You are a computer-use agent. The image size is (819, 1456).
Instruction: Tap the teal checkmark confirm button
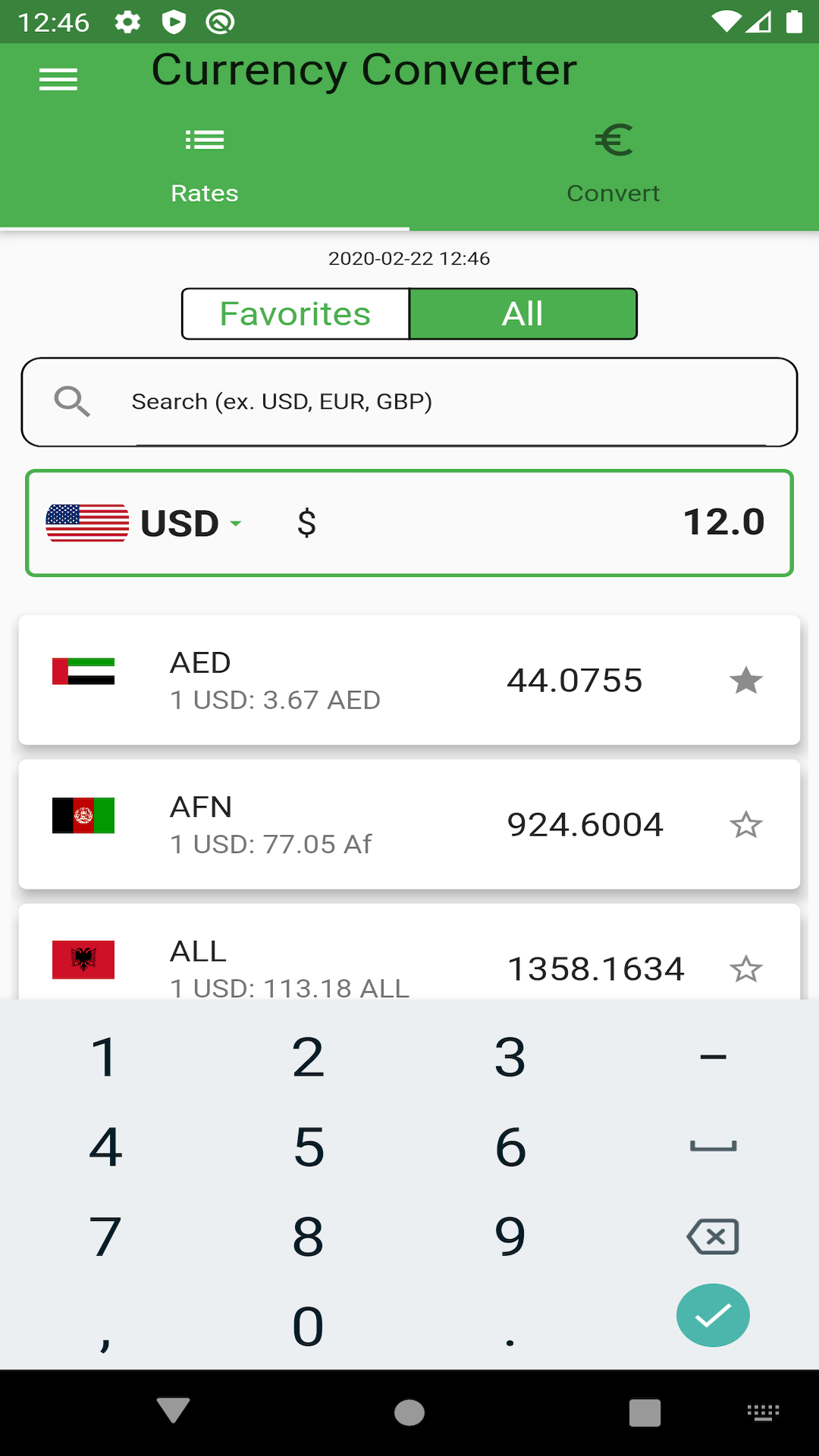pyautogui.click(x=712, y=1315)
